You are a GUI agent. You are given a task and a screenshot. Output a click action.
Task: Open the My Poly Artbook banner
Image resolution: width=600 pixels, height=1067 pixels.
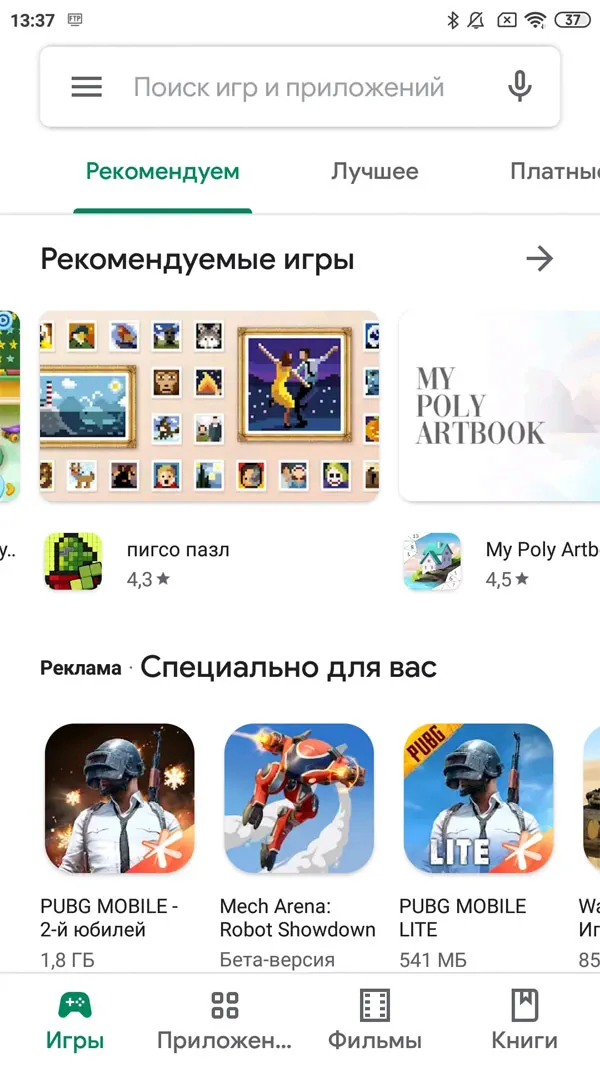(500, 405)
